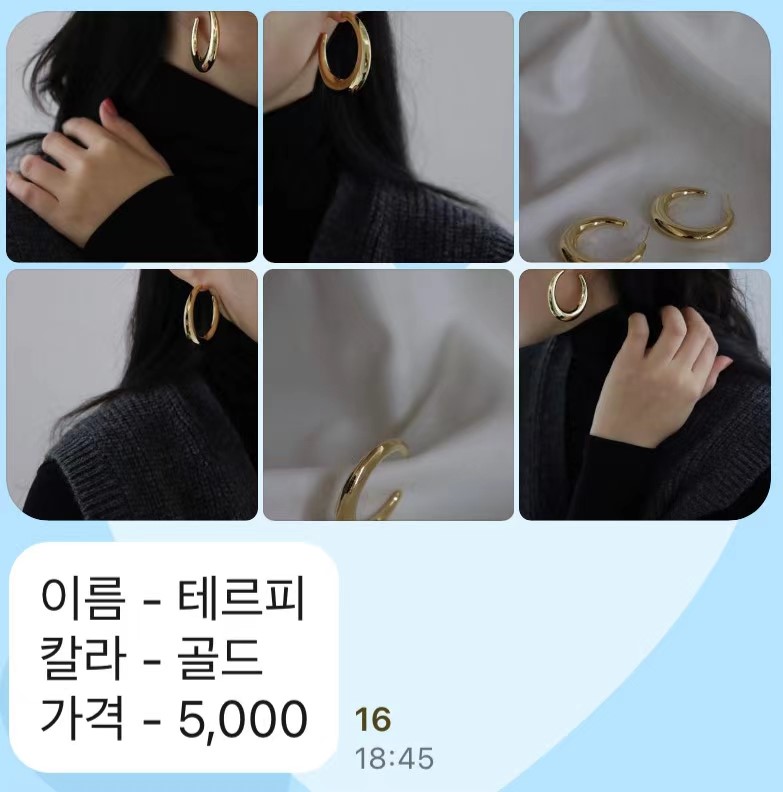Open photo of hand resting on vest shoulder
783x792 pixels.
tap(644, 395)
